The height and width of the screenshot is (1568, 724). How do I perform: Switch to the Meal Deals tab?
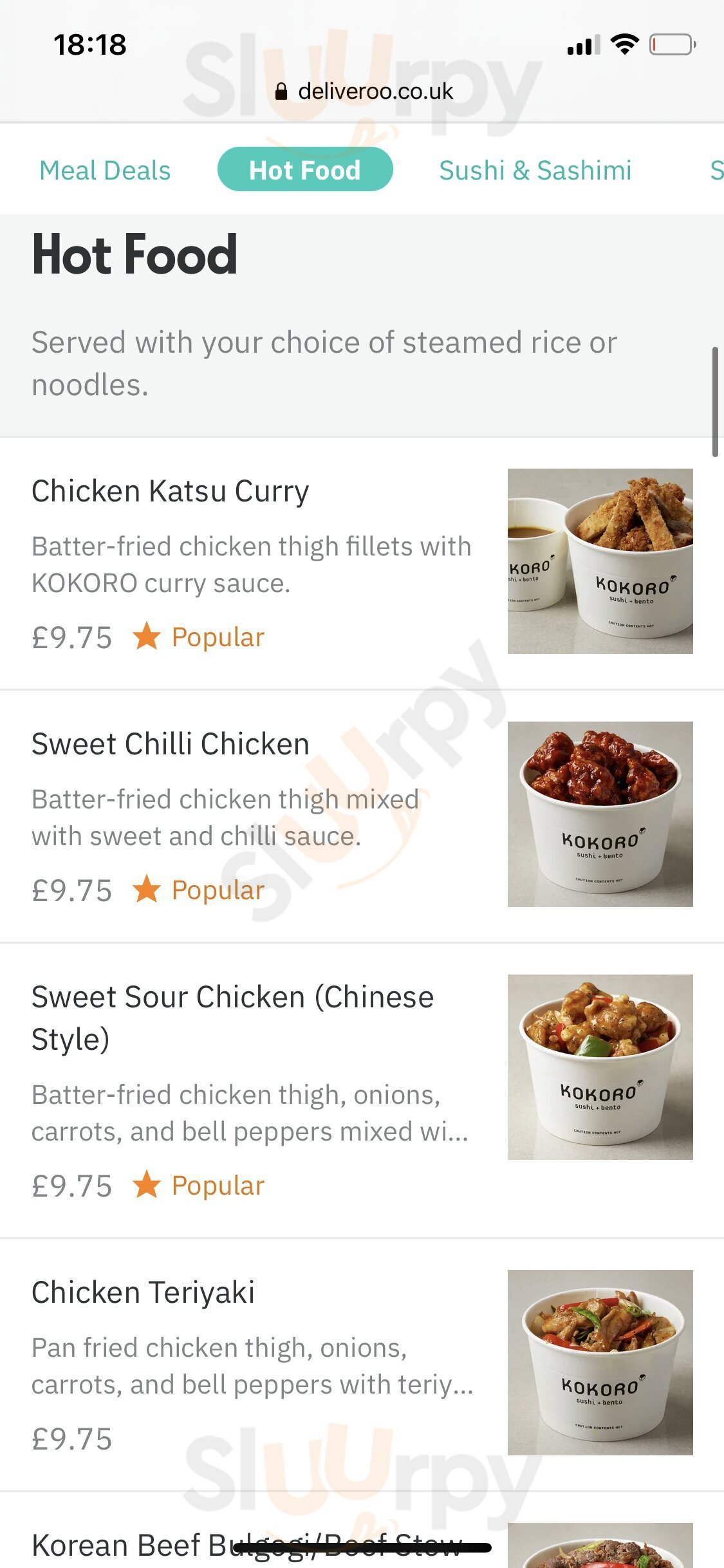105,171
